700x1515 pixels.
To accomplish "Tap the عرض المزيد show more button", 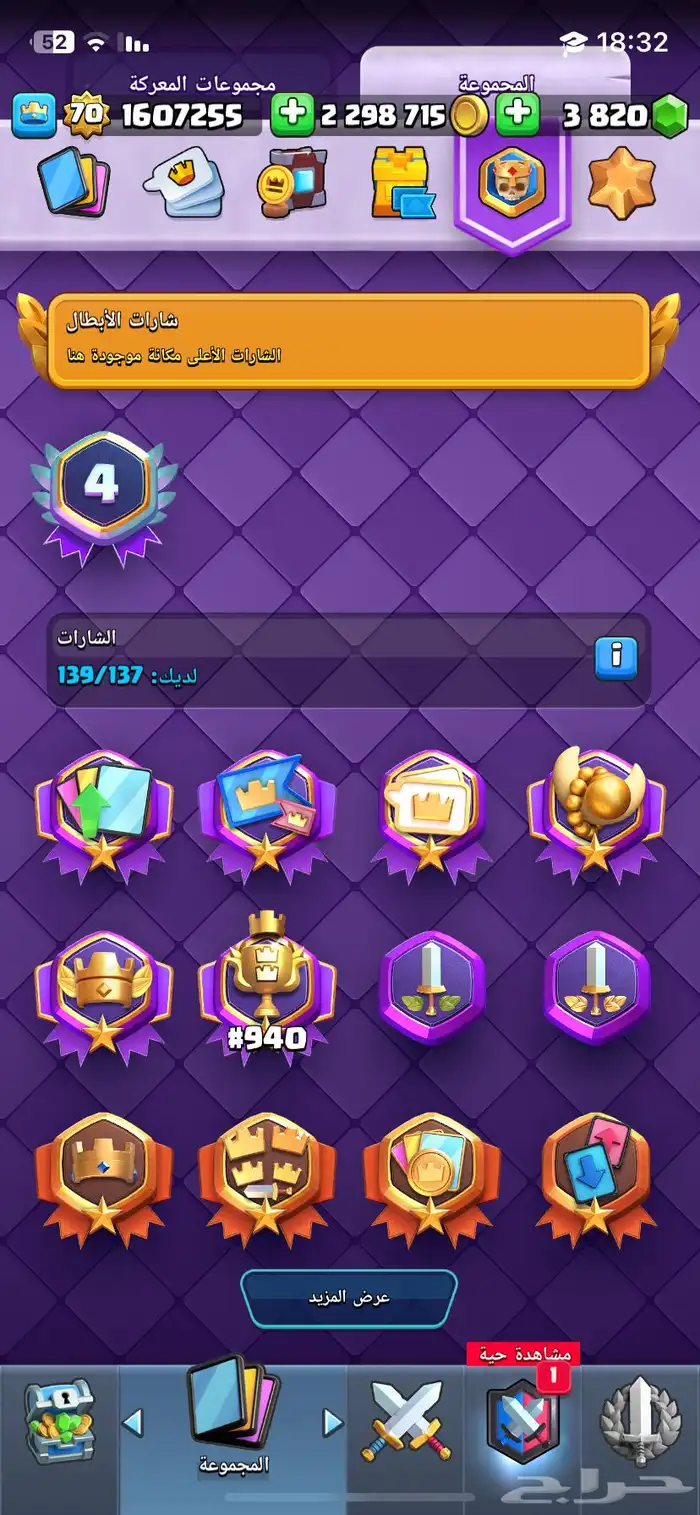I will (x=349, y=1298).
